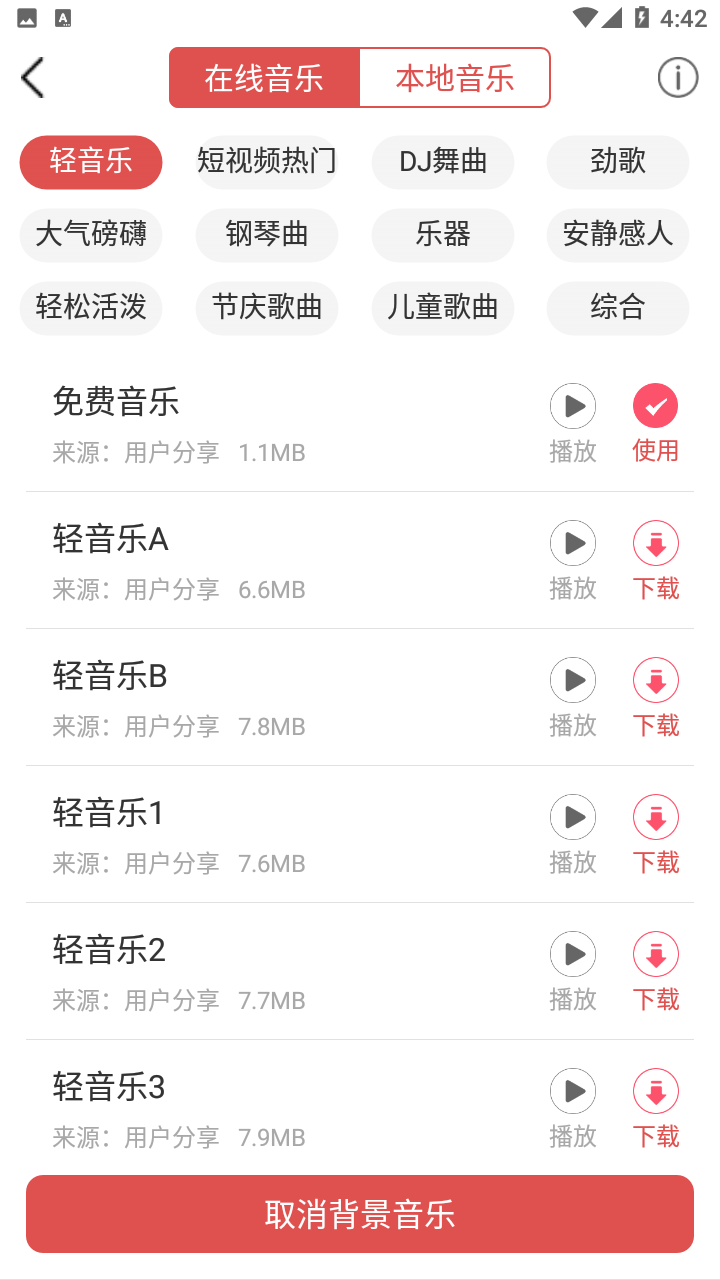This screenshot has height=1280, width=720.
Task: Download the 轻音乐B track
Action: tap(656, 681)
